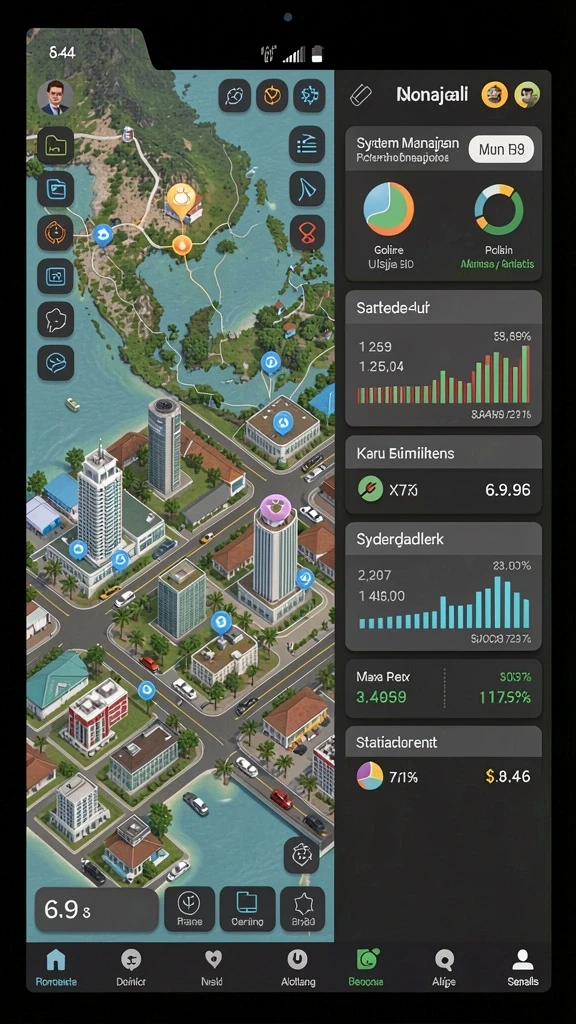Viewport: 576px width, 1024px height.
Task: Tap the Cerling button on the map
Action: pyautogui.click(x=248, y=908)
